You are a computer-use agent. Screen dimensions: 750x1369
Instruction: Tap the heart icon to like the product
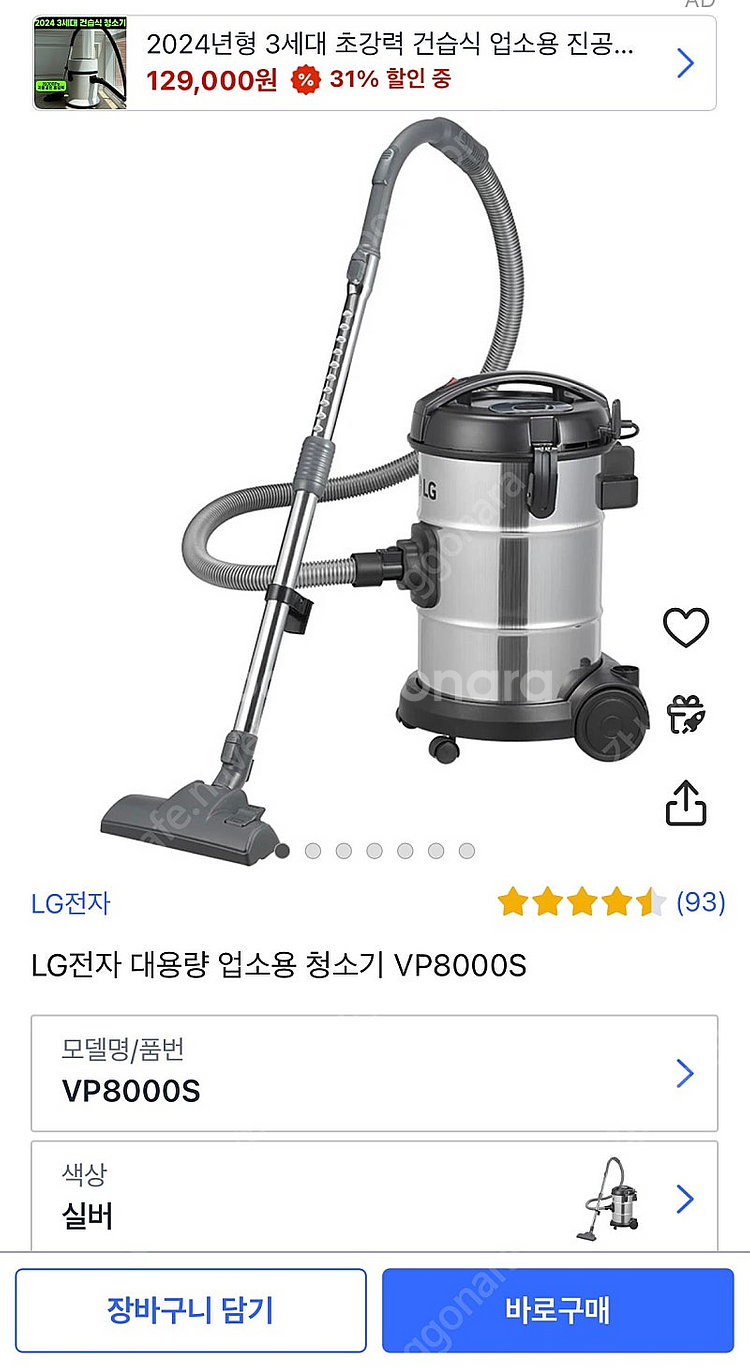pyautogui.click(x=686, y=628)
